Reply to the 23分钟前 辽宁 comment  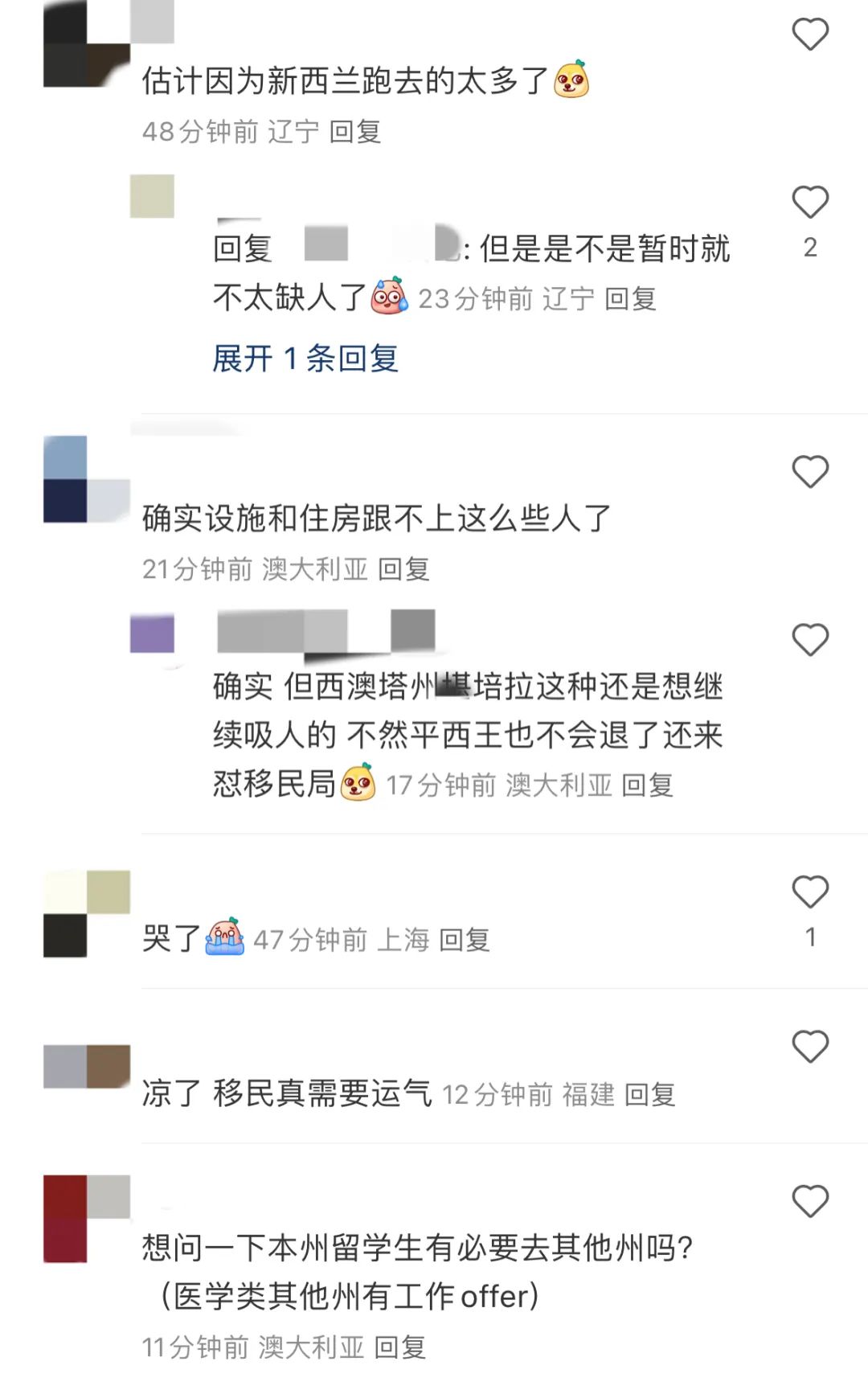tap(630, 299)
